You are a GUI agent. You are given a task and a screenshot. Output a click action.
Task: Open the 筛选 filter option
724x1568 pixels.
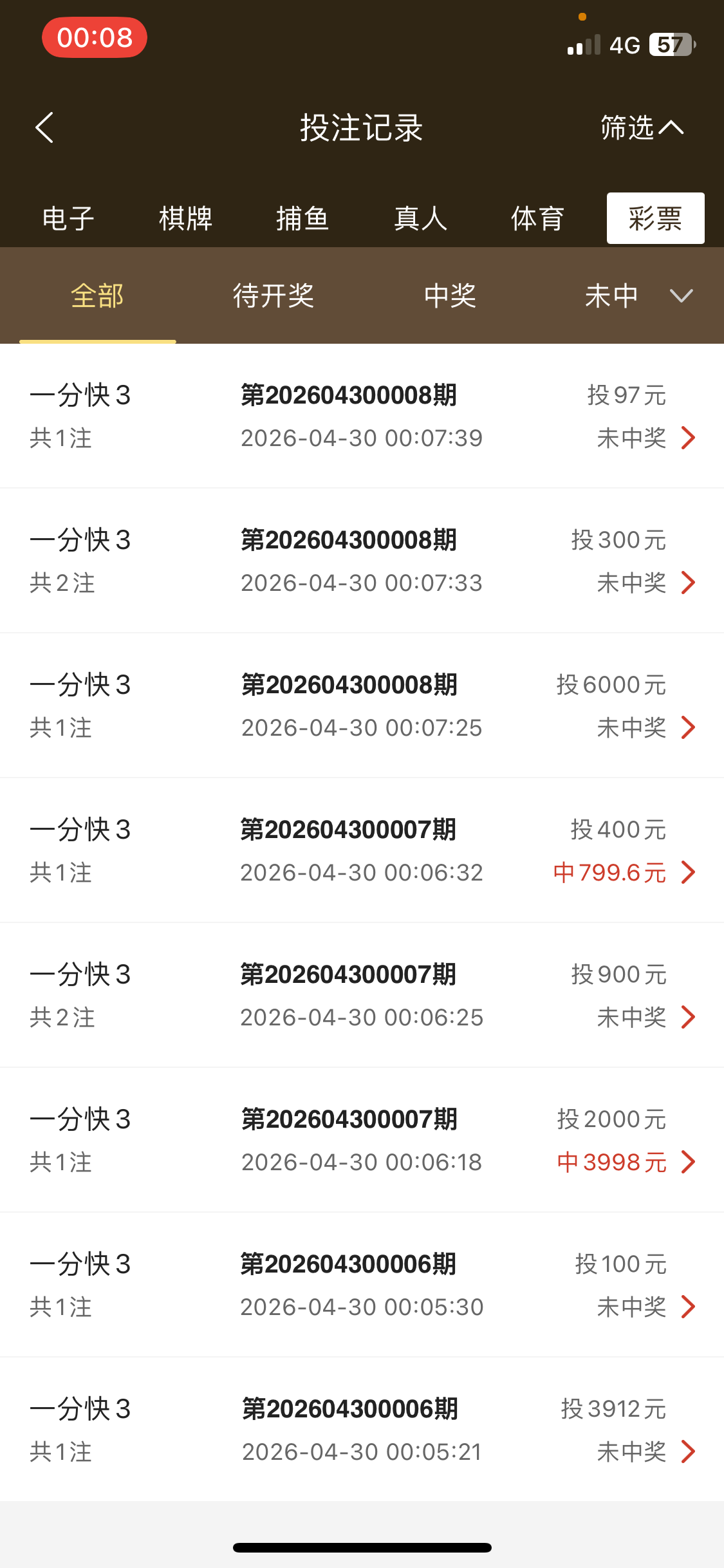(x=641, y=127)
